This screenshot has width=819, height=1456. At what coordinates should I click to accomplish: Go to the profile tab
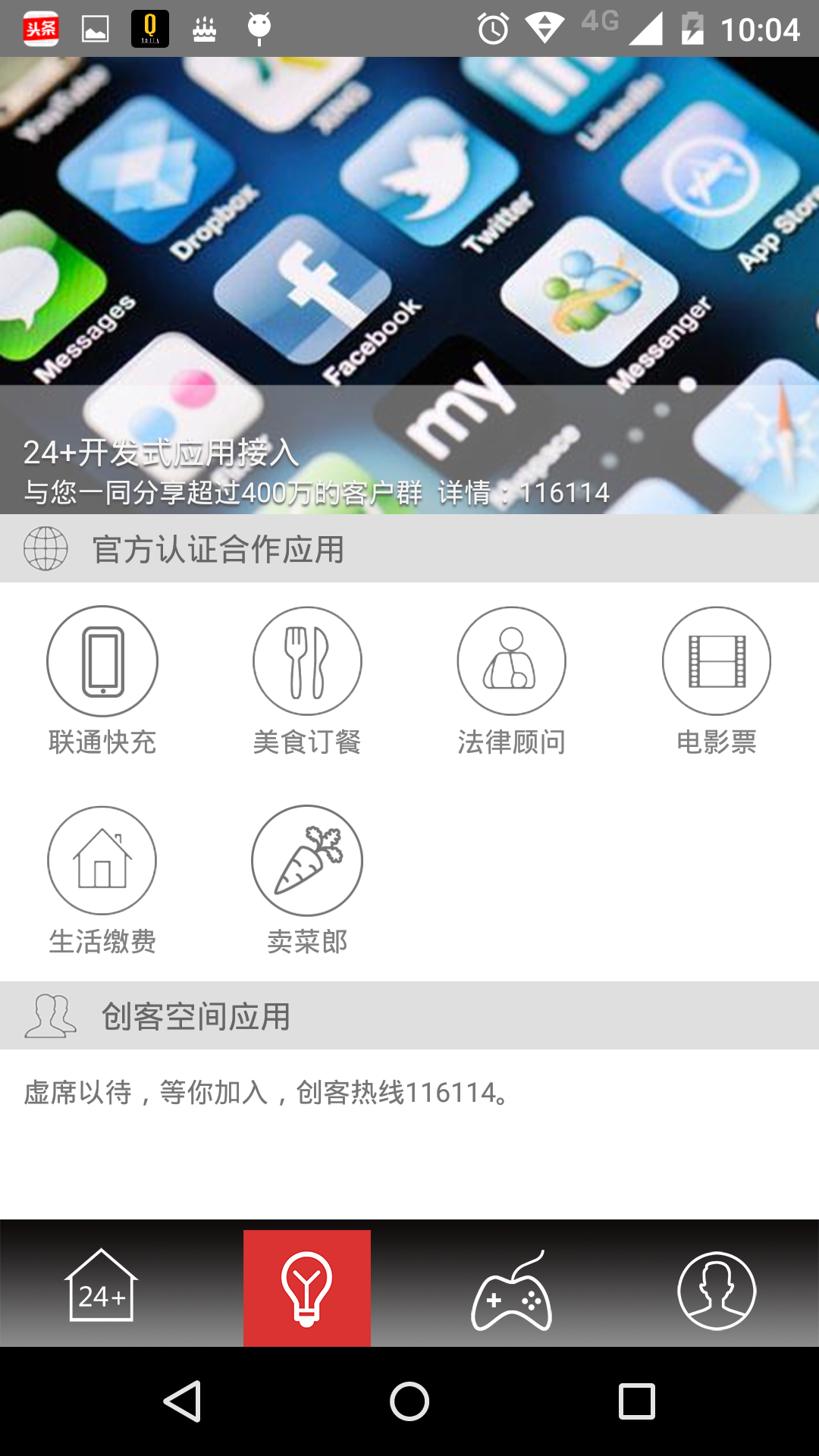pos(717,1289)
